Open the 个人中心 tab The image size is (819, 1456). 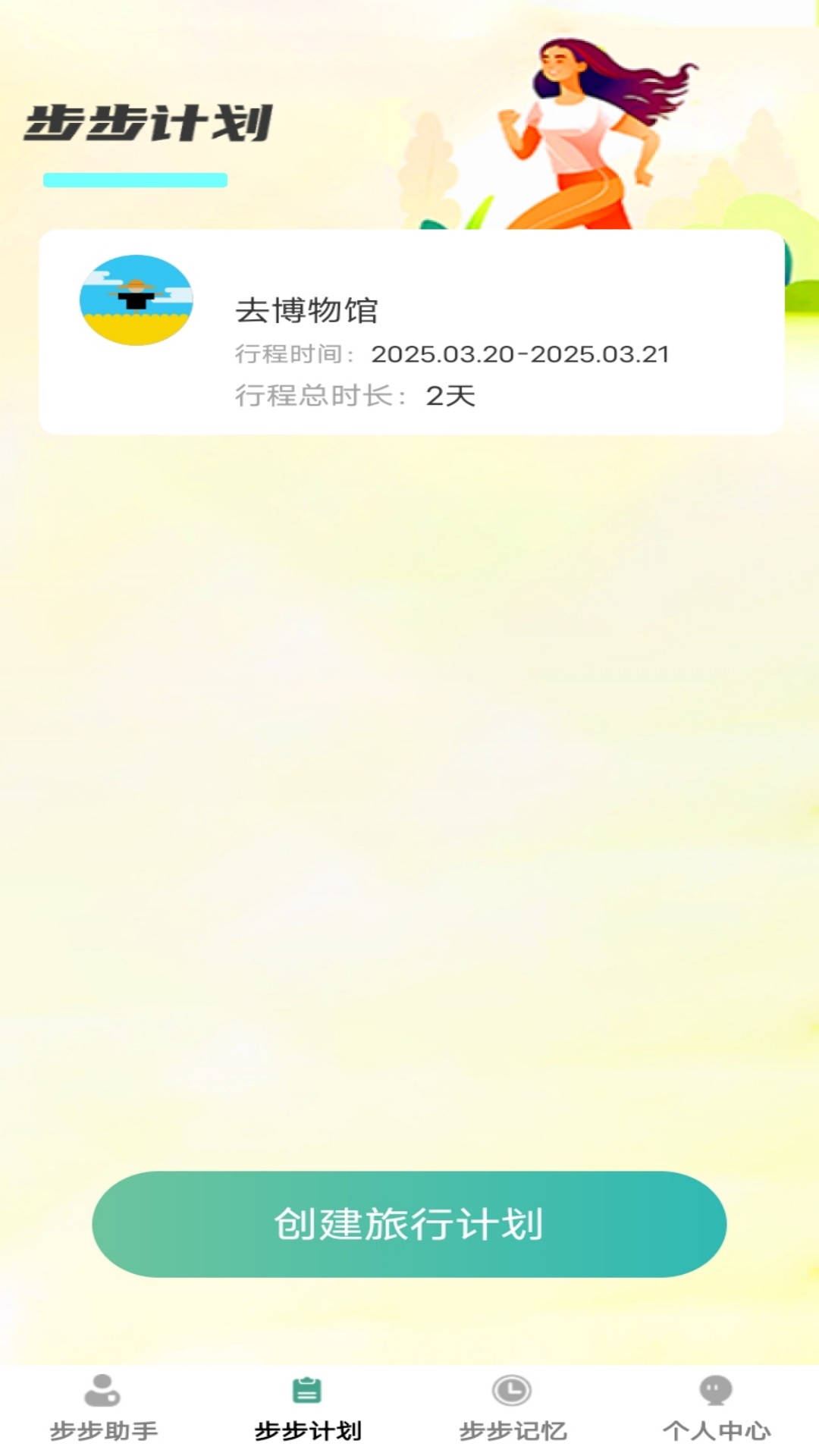pyautogui.click(x=716, y=1409)
